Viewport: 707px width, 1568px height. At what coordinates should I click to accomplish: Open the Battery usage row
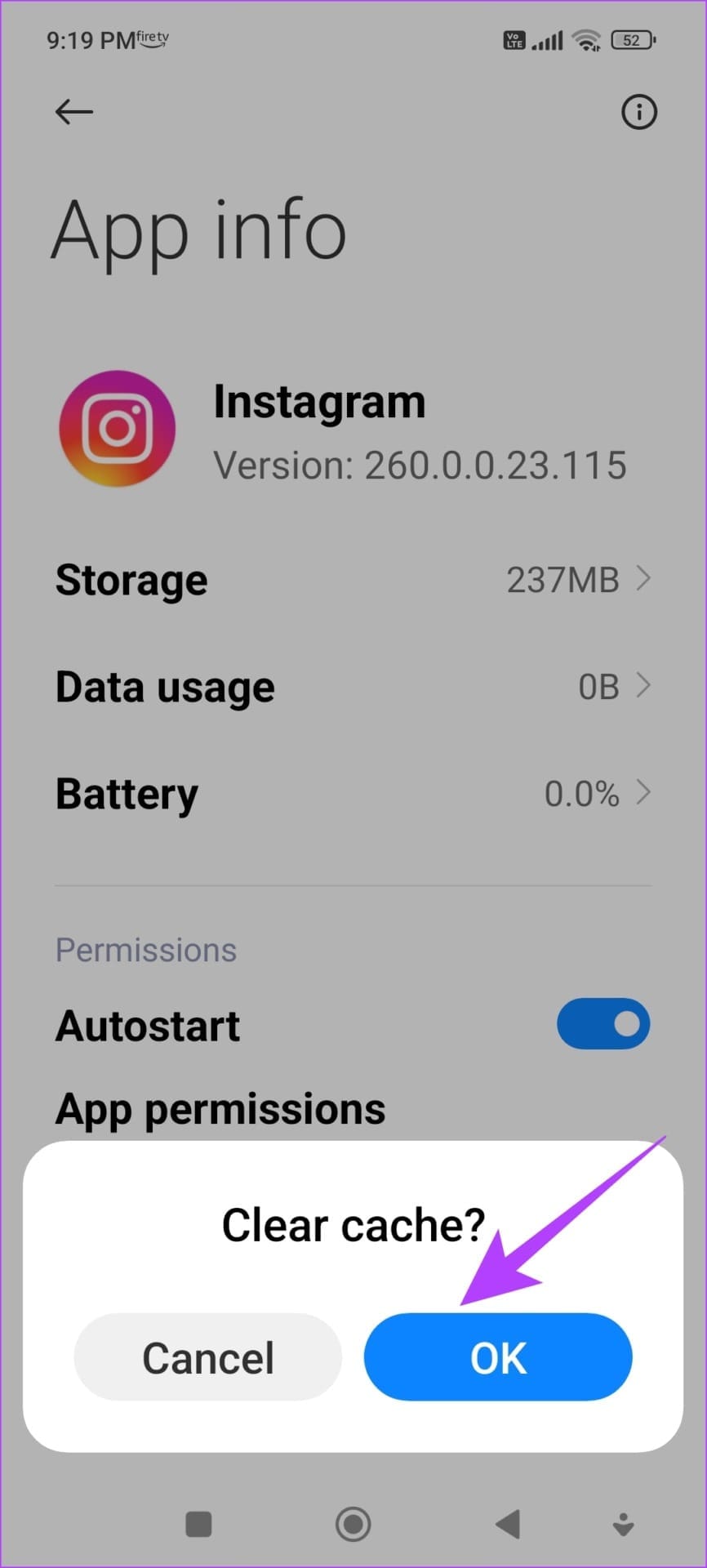click(x=353, y=793)
